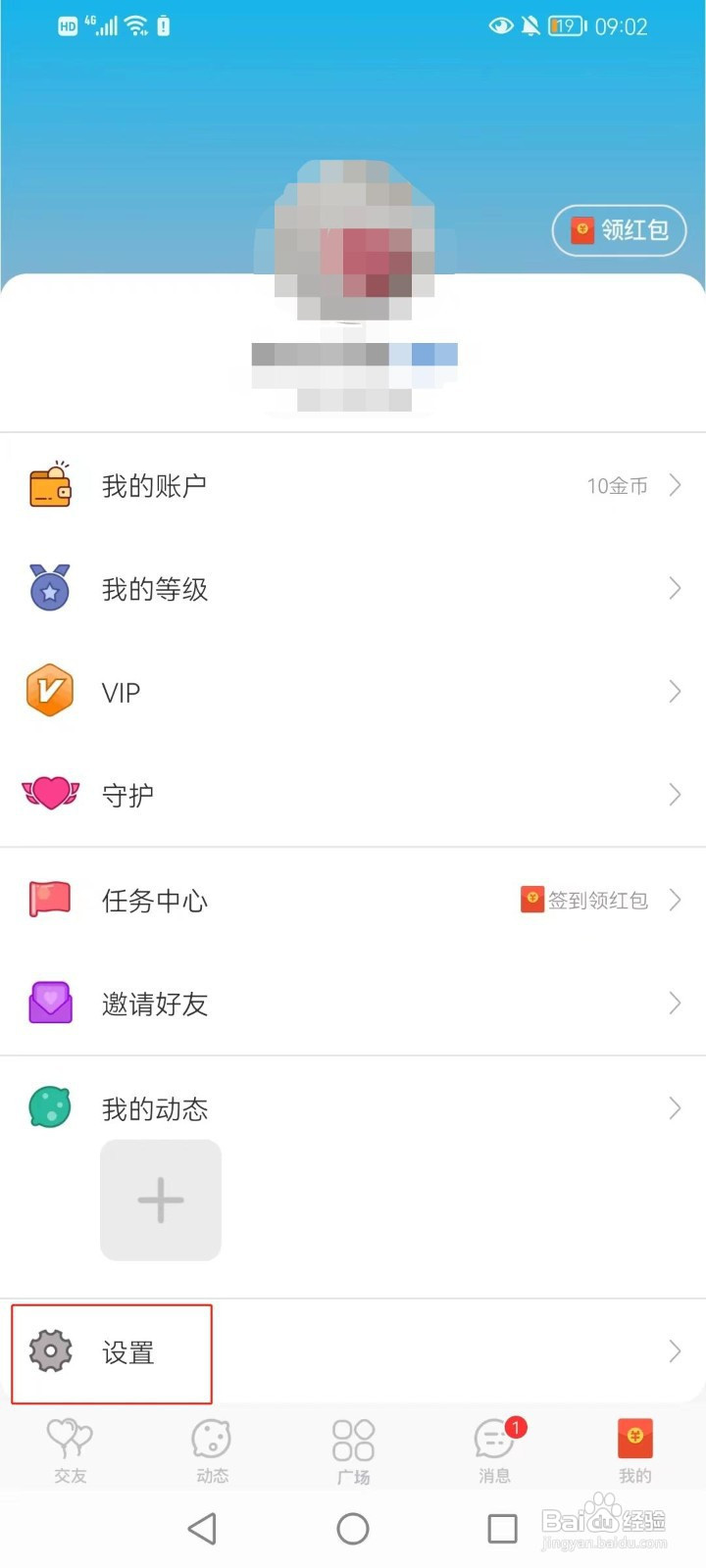The image size is (706, 1568).
Task: Open 我的账户 showing 10金币
Action: (x=353, y=486)
